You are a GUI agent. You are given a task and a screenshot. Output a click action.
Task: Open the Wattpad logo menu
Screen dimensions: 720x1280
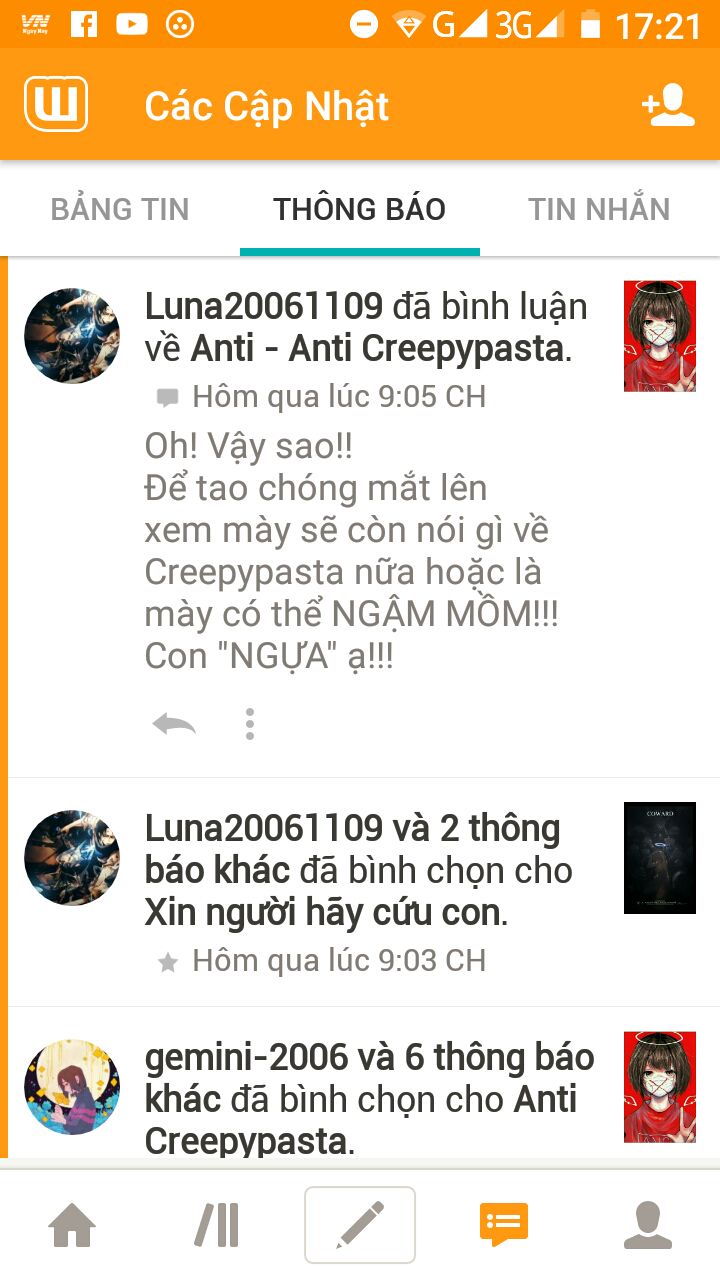56,105
